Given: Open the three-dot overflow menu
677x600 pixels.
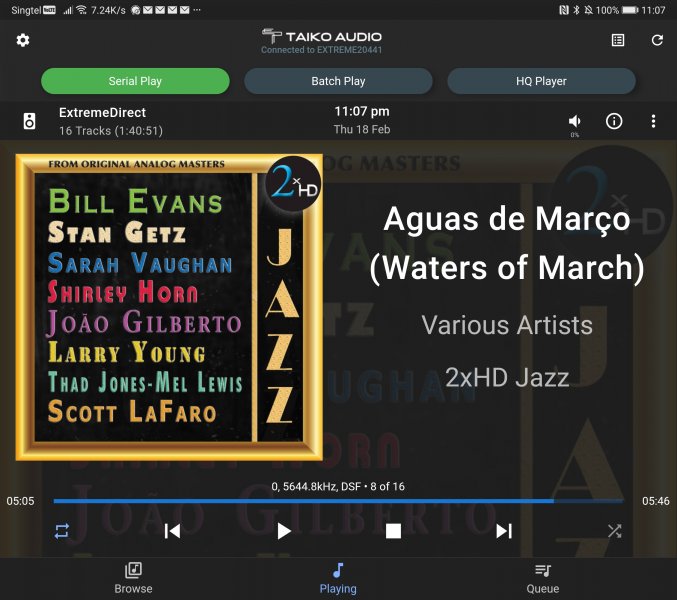Looking at the screenshot, I should click(x=653, y=121).
